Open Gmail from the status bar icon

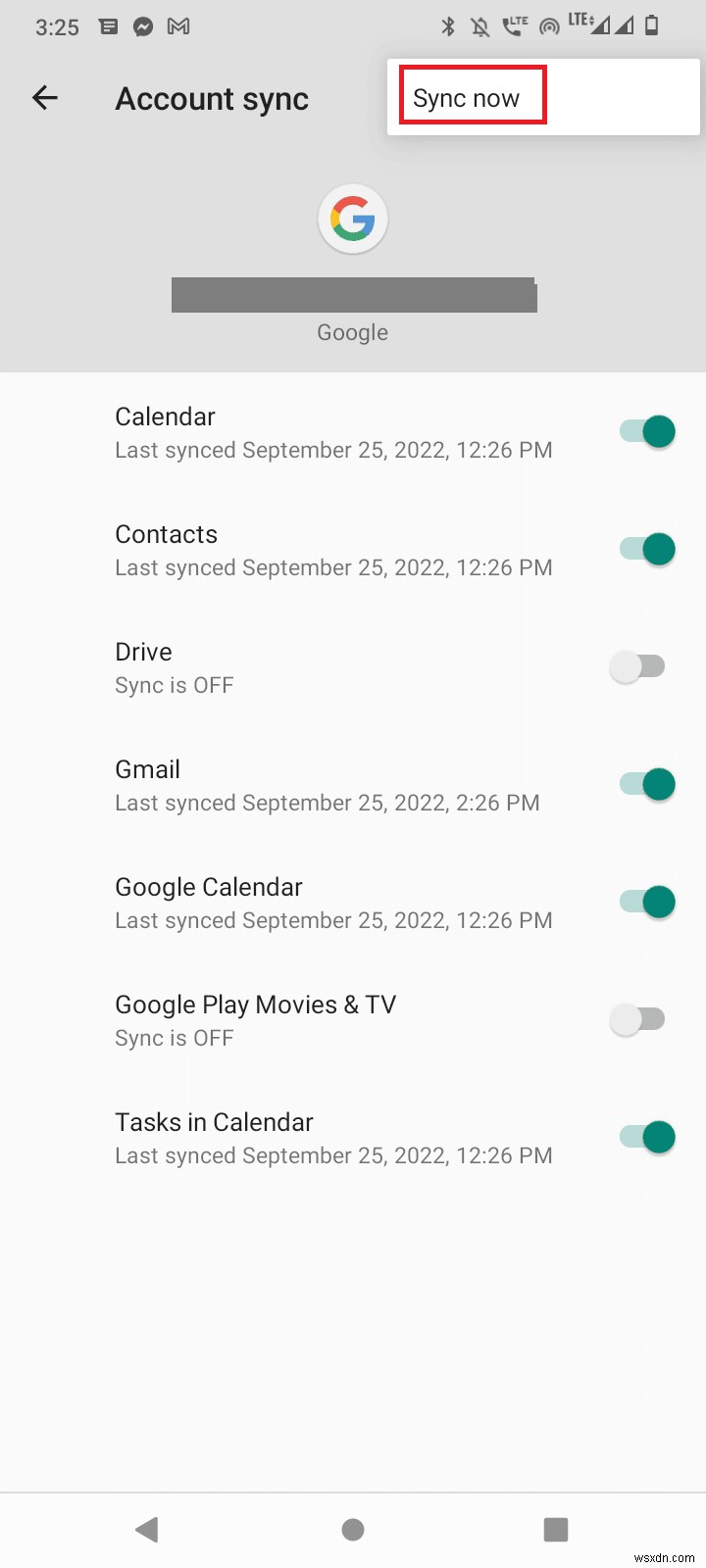point(177,26)
